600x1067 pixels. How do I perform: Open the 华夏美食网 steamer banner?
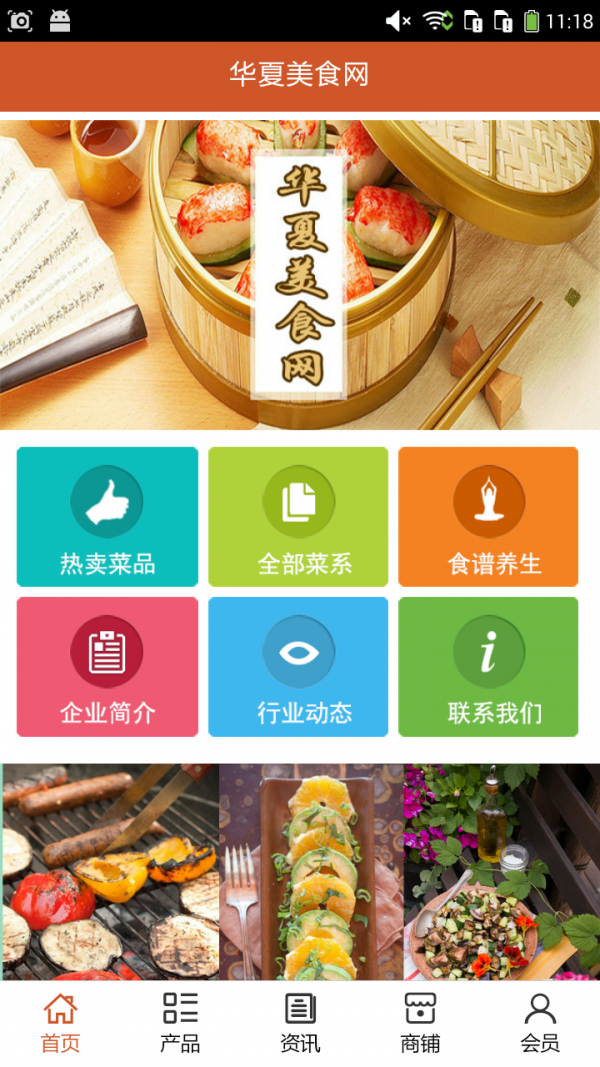click(x=300, y=275)
